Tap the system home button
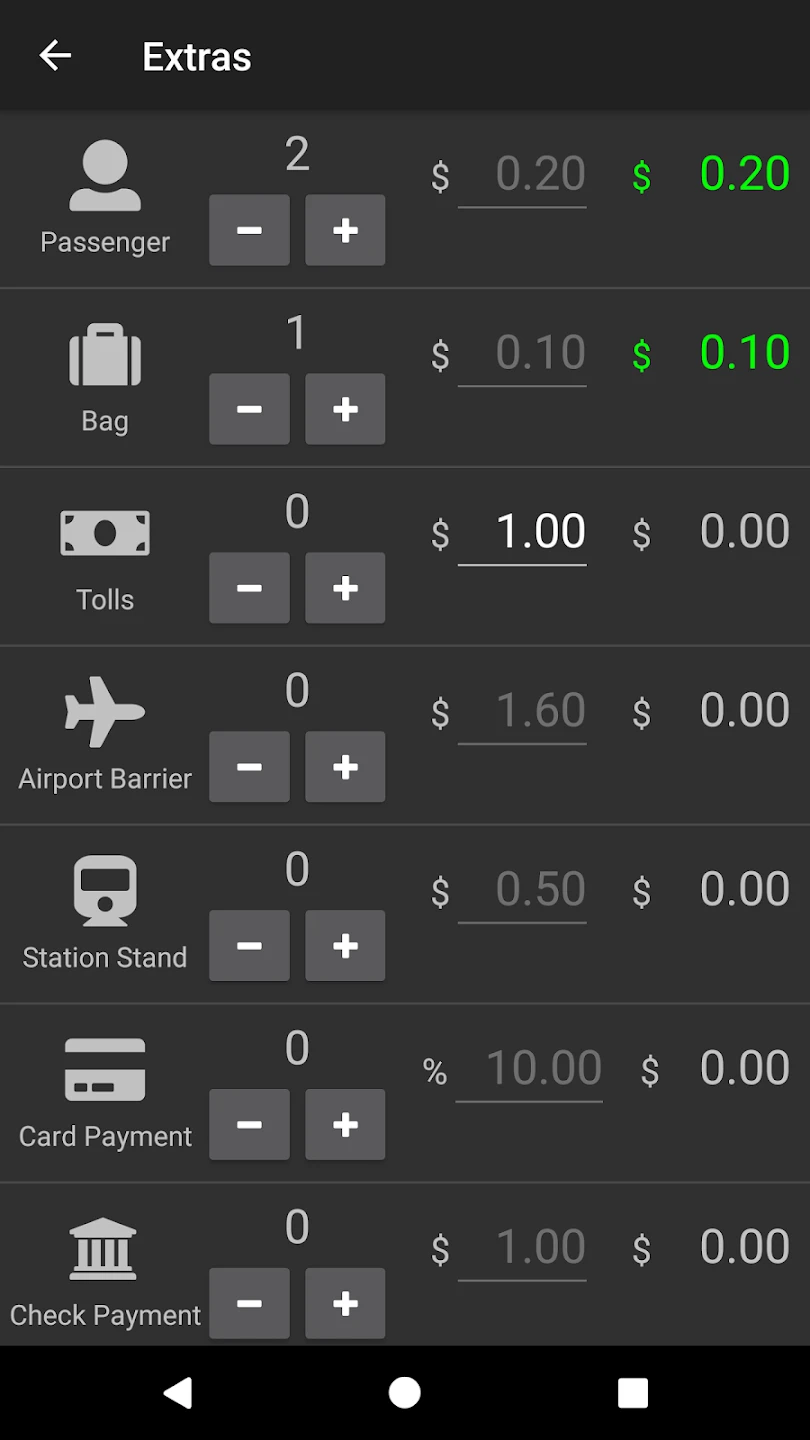This screenshot has height=1440, width=810. pos(405,1392)
